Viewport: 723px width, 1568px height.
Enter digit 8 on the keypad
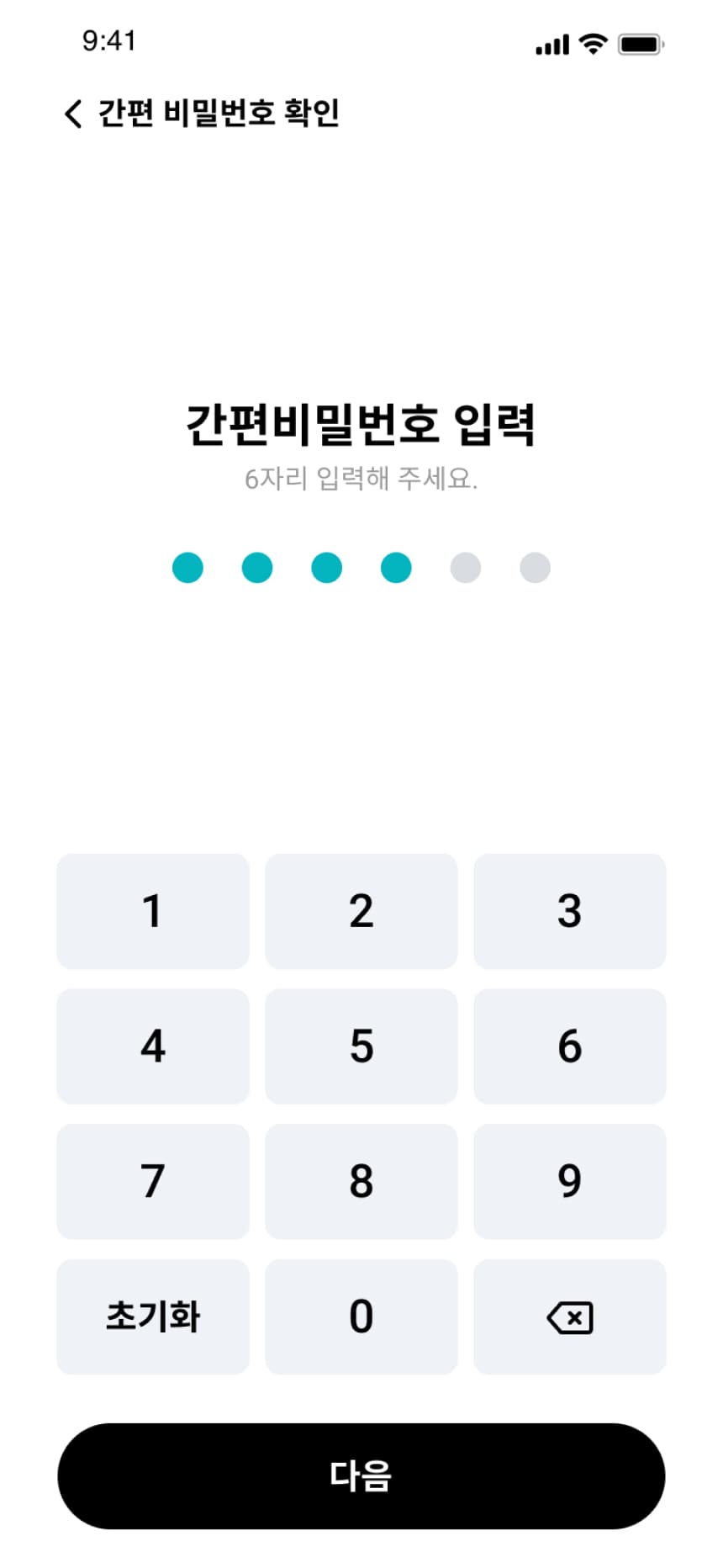[361, 1182]
